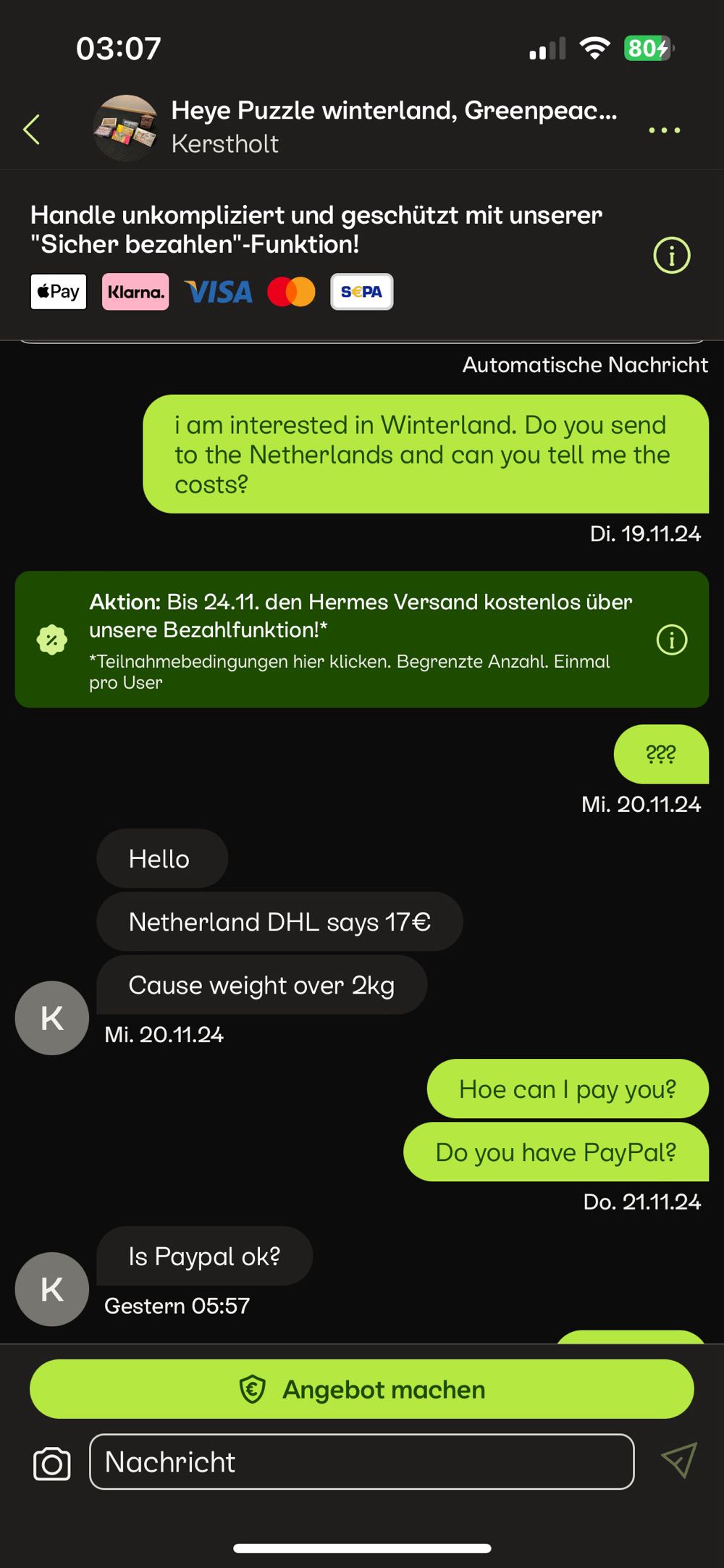Screen dimensions: 724x1568
Task: Focus the Nachricht message field
Action: 361,1462
